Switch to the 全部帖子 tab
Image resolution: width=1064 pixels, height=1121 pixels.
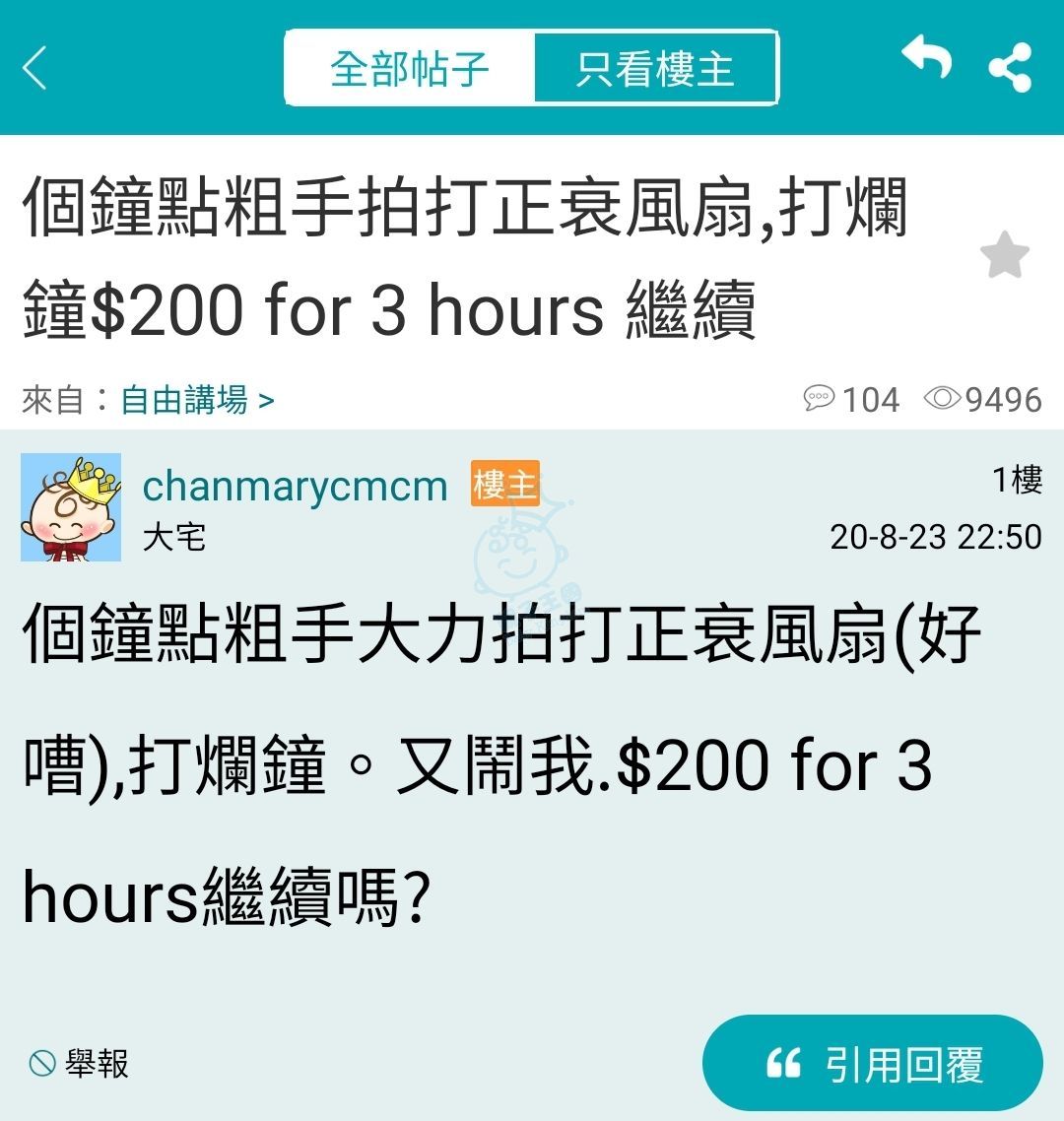click(410, 69)
